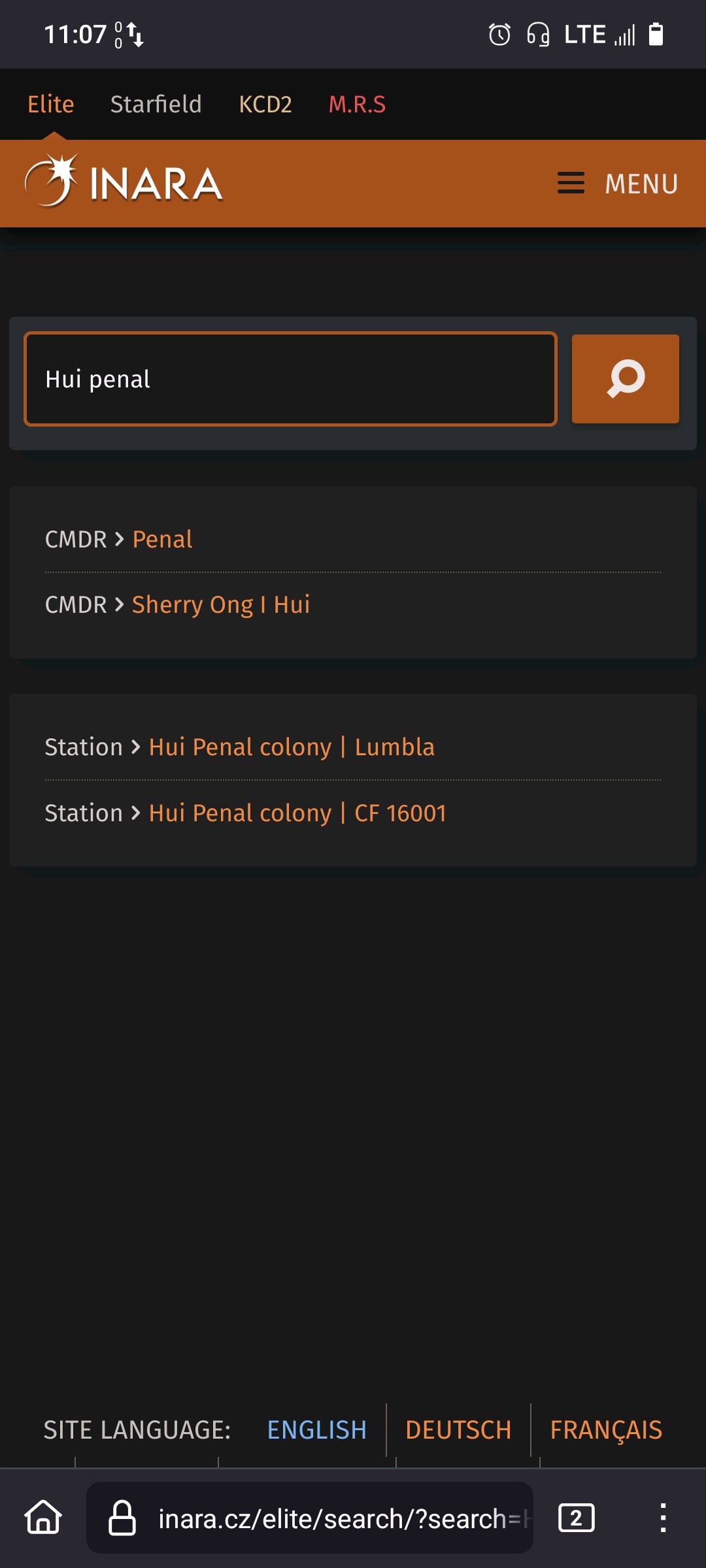Open CMDR Sherry Ong I Hui

[221, 605]
